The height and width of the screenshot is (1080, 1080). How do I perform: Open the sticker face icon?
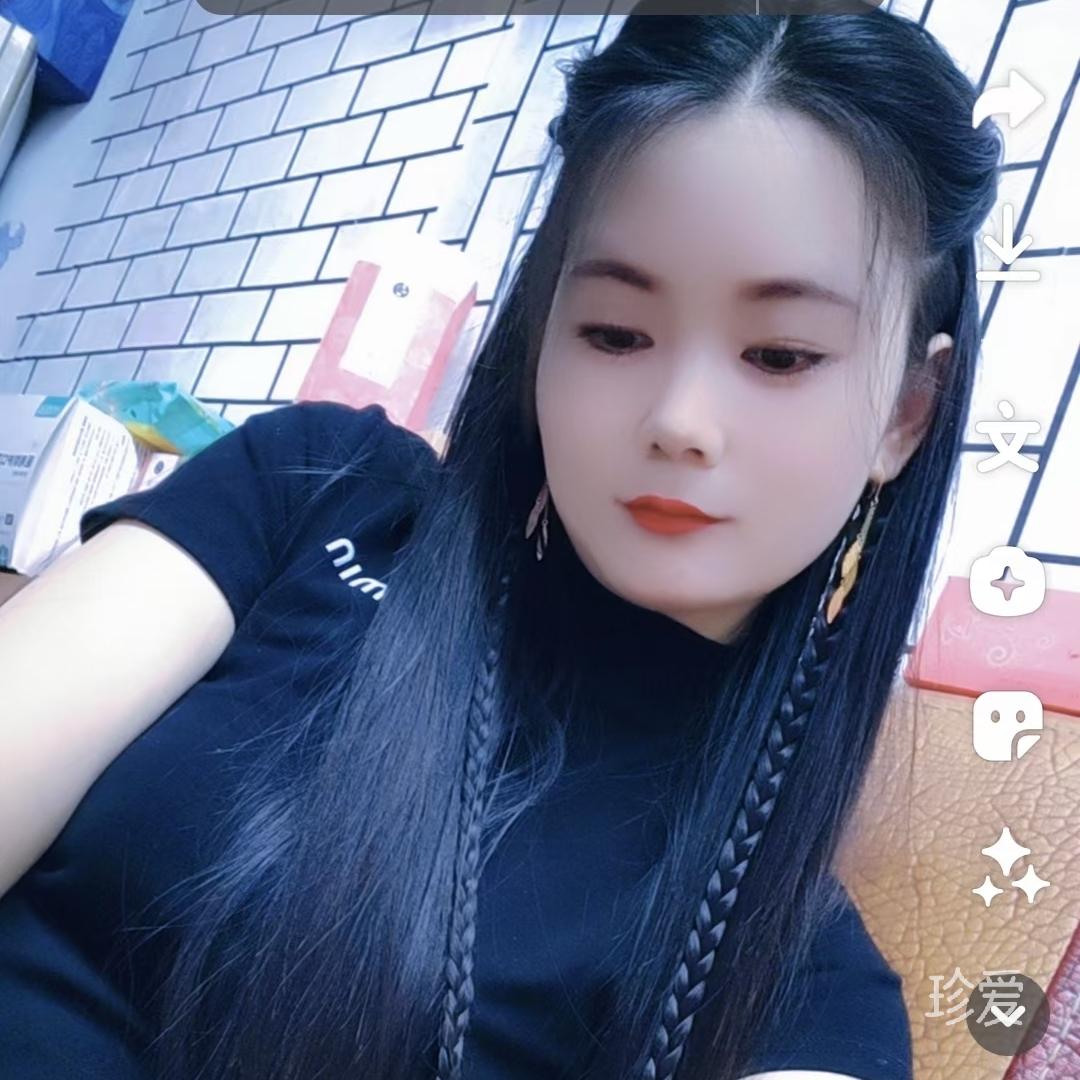tap(1008, 724)
